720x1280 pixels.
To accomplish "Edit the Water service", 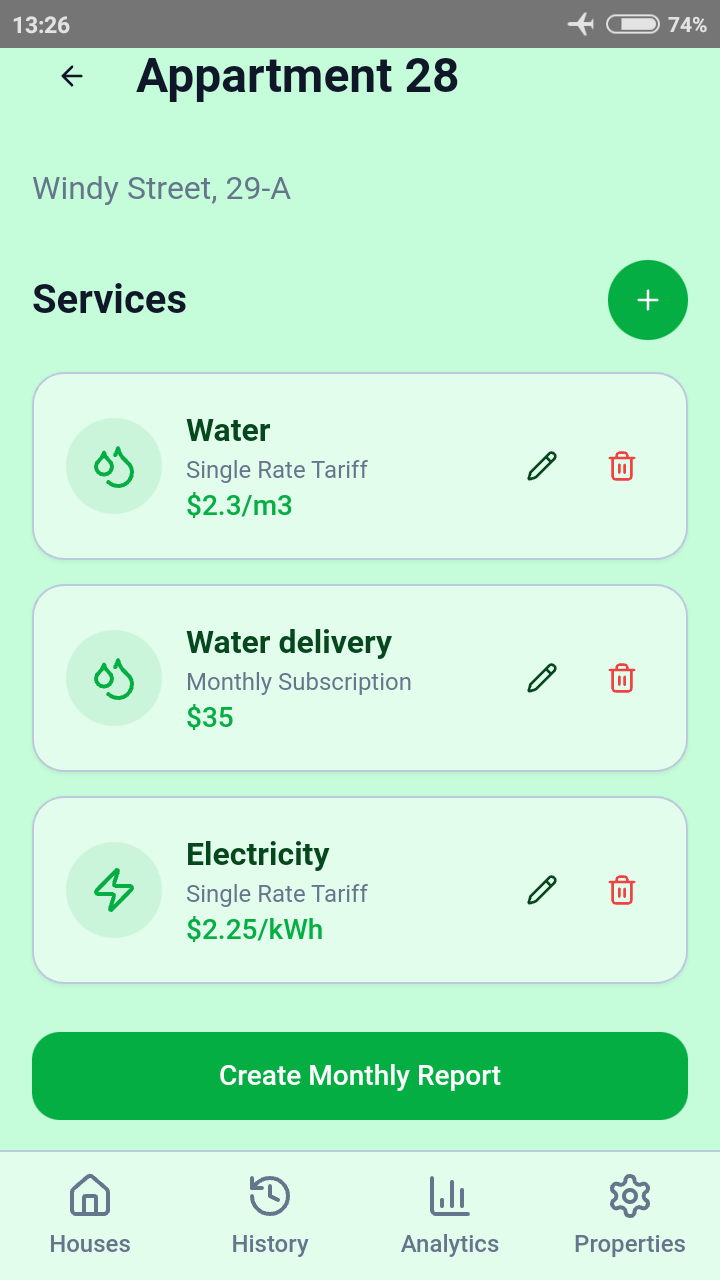I will click(542, 466).
